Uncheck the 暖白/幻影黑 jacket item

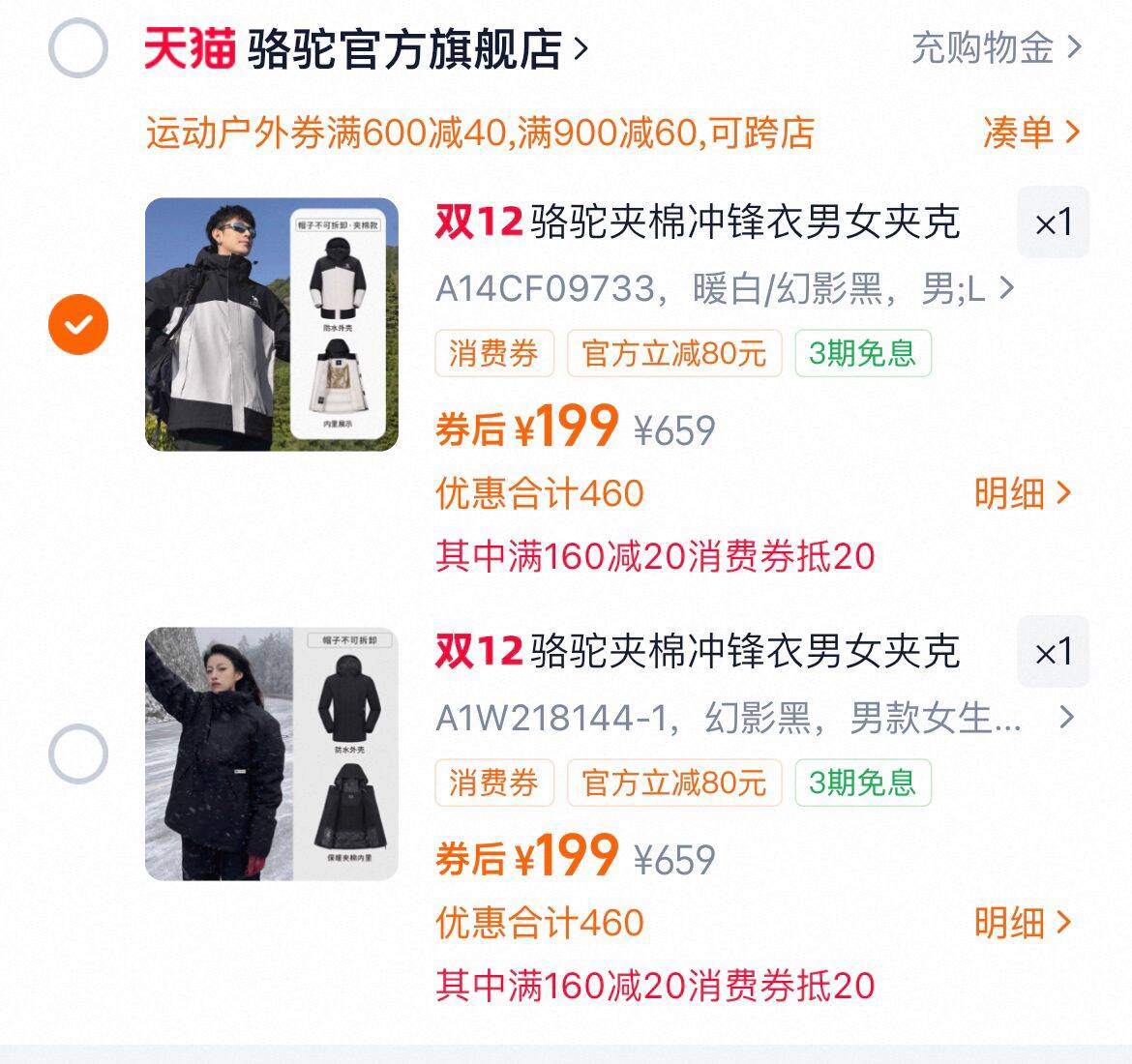pyautogui.click(x=78, y=324)
